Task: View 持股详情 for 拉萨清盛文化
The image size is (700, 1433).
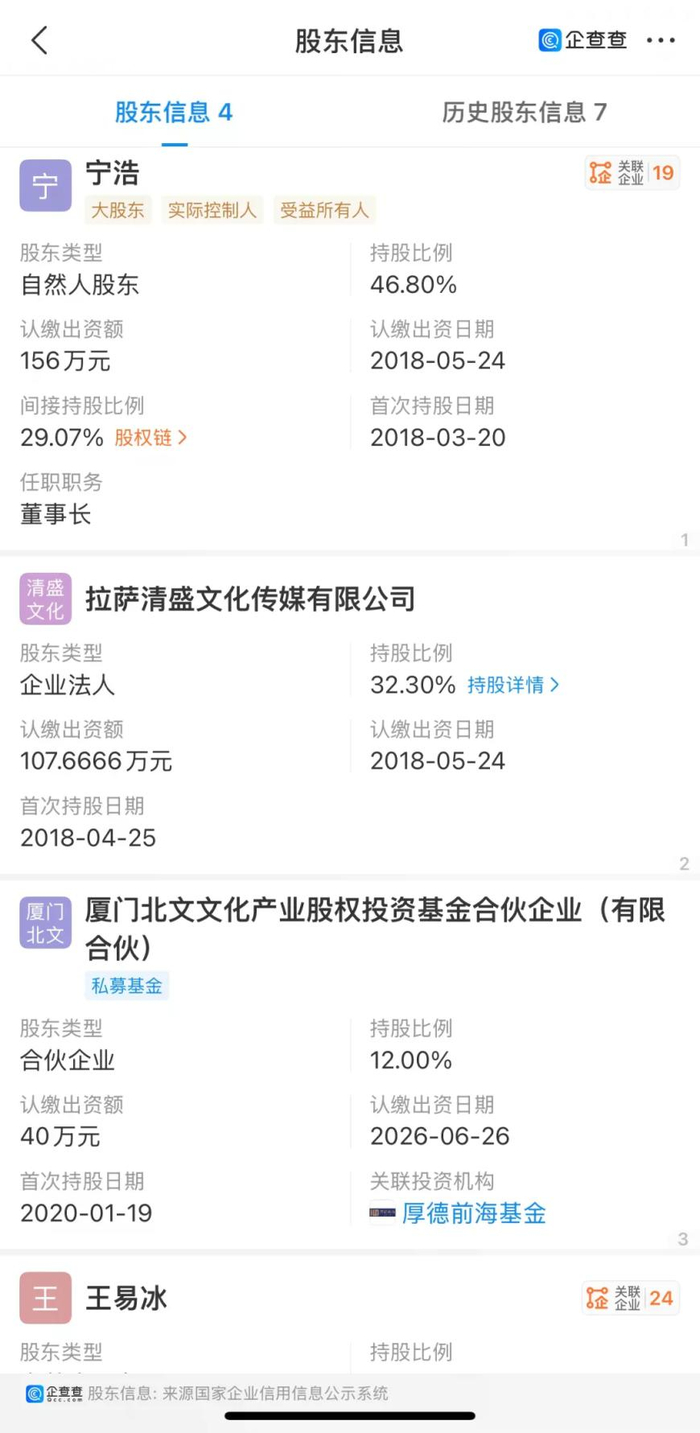Action: point(513,685)
